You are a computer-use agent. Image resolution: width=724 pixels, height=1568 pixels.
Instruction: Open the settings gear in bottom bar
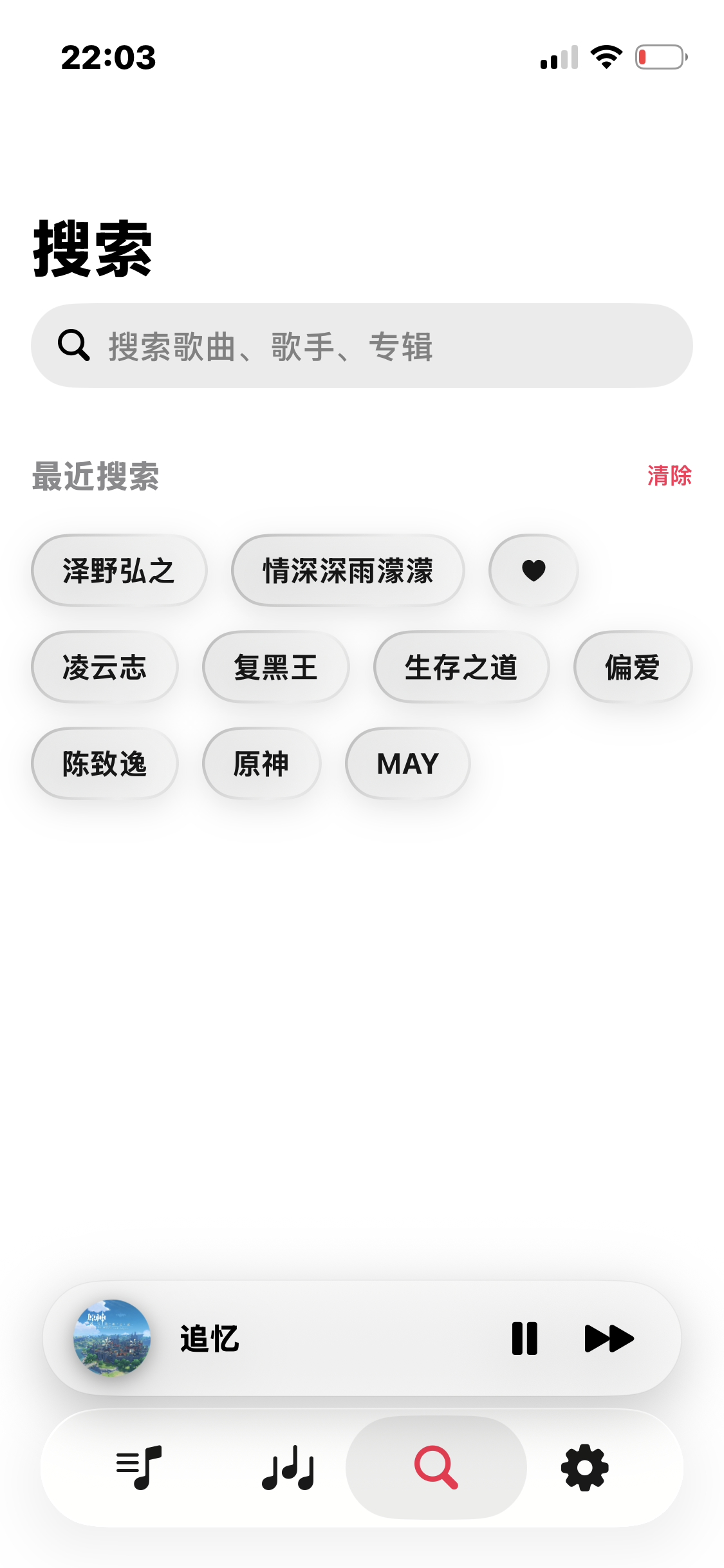(583, 1466)
